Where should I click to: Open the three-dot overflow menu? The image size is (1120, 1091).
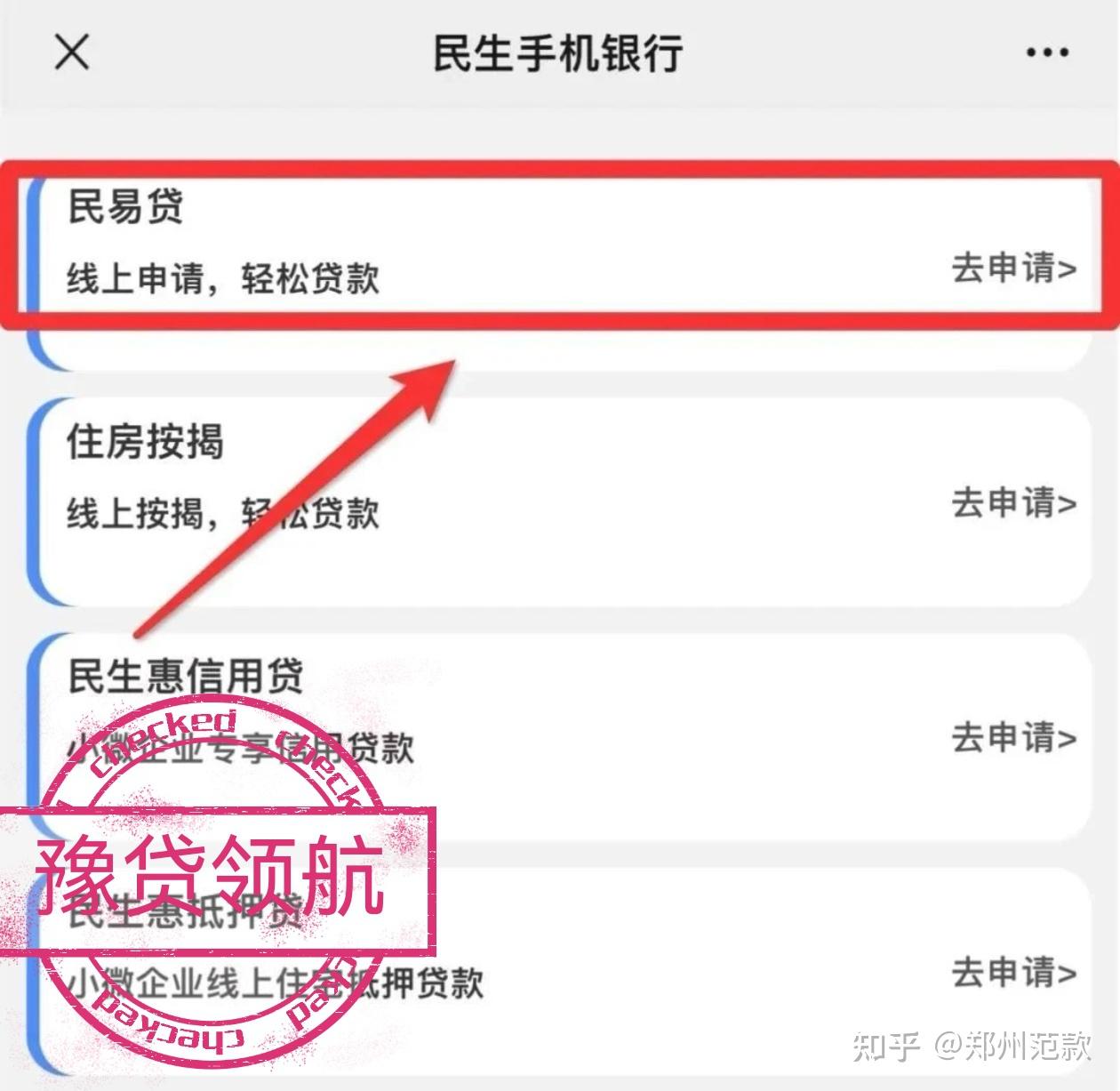1046,53
